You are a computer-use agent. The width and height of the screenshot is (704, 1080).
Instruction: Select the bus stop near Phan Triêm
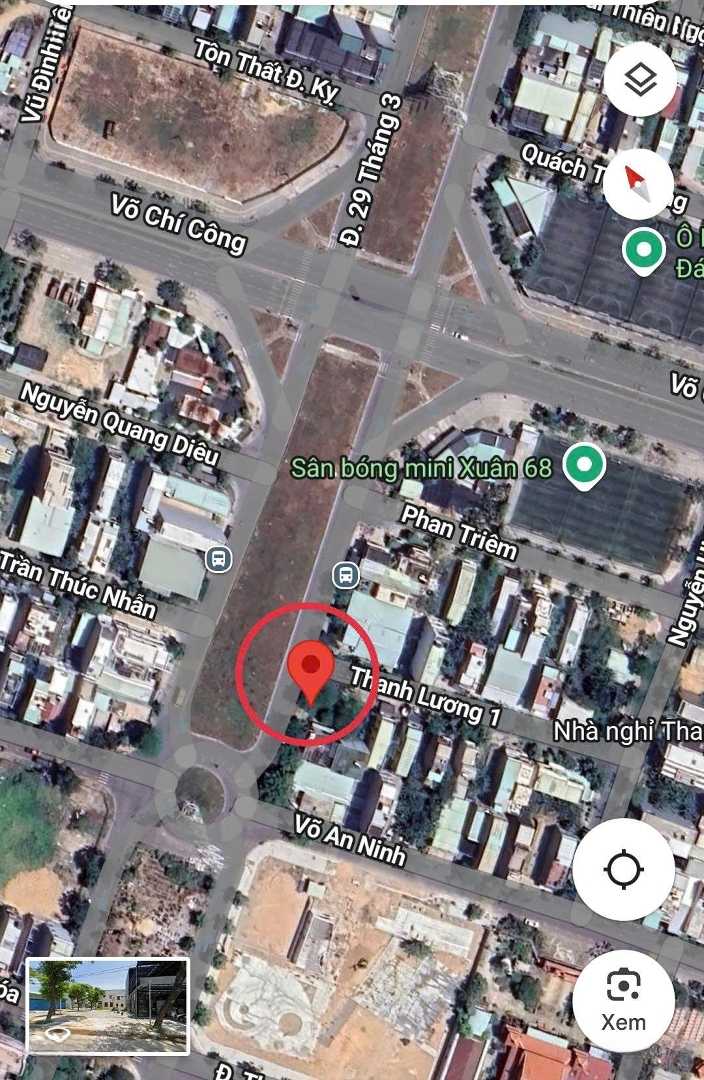pyautogui.click(x=345, y=575)
